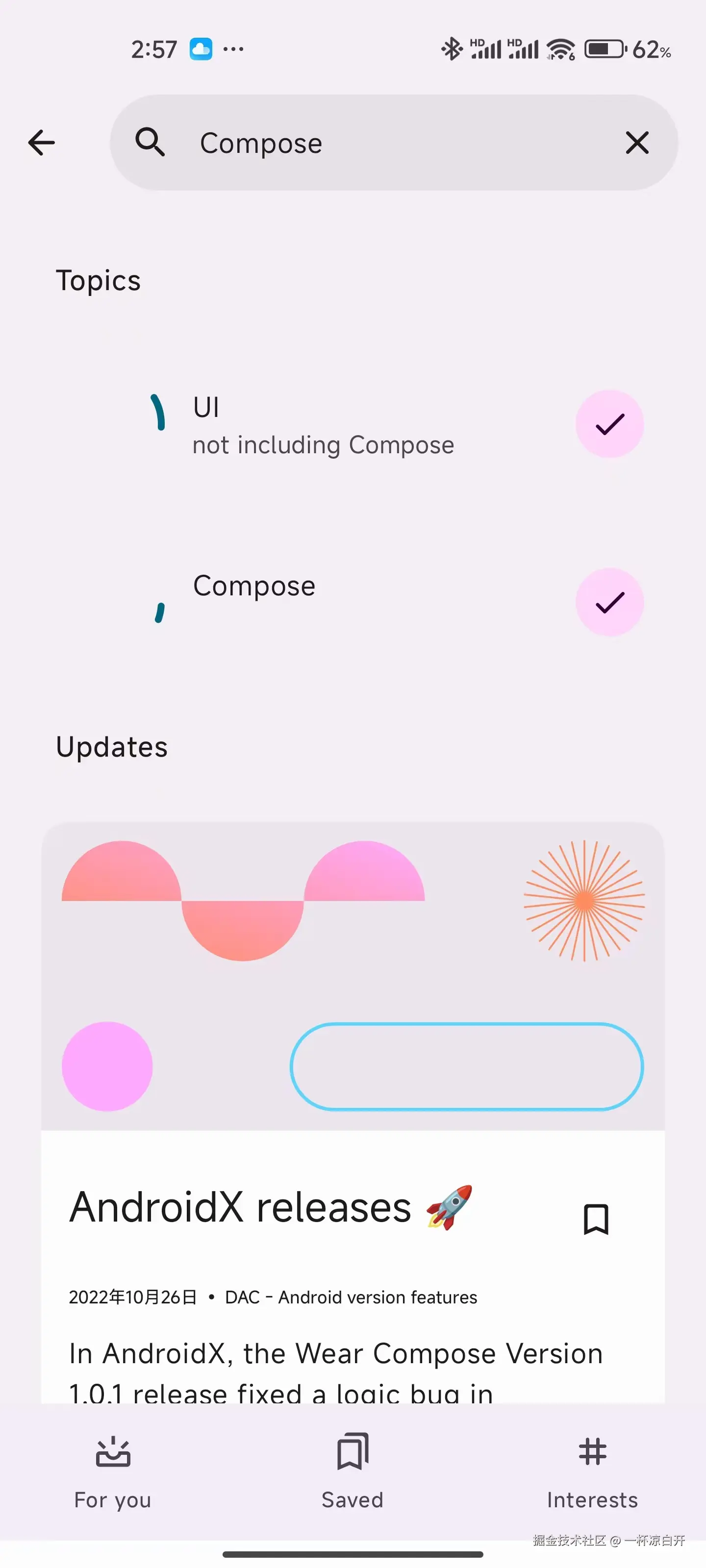Edit the Compose search field
The width and height of the screenshot is (706, 1568).
[x=390, y=143]
